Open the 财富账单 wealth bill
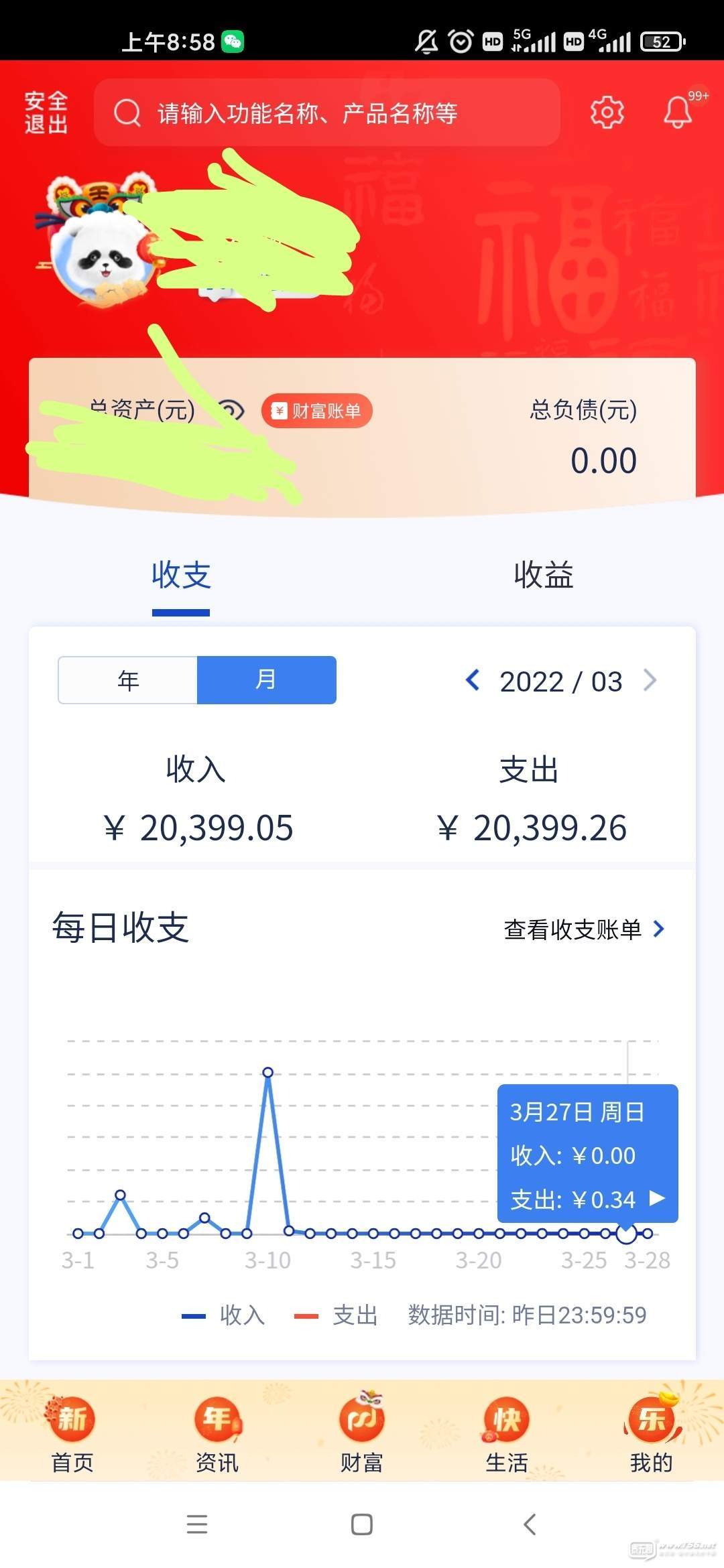 [316, 410]
